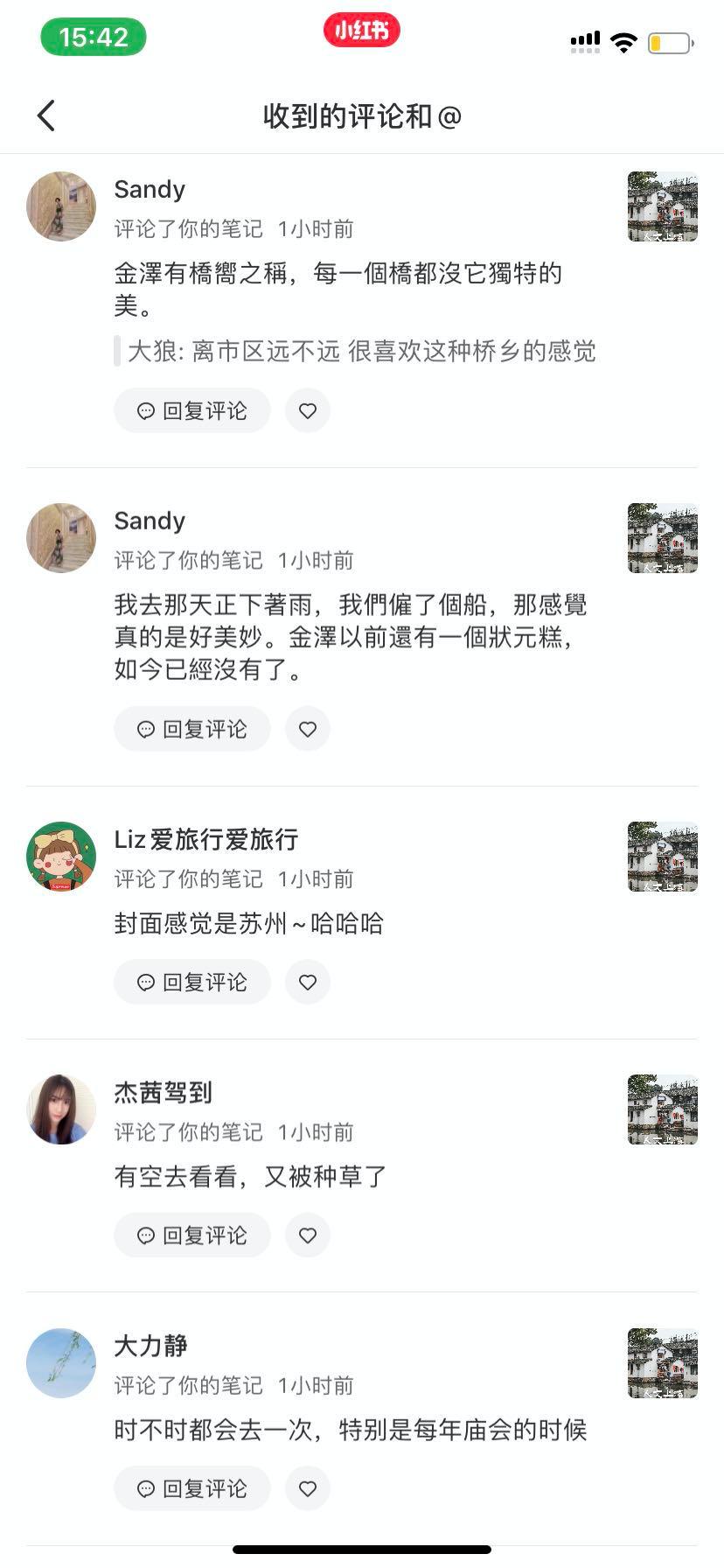Reply to Sandy's comment about 狀元糕
The image size is (724, 1568).
pos(192,729)
